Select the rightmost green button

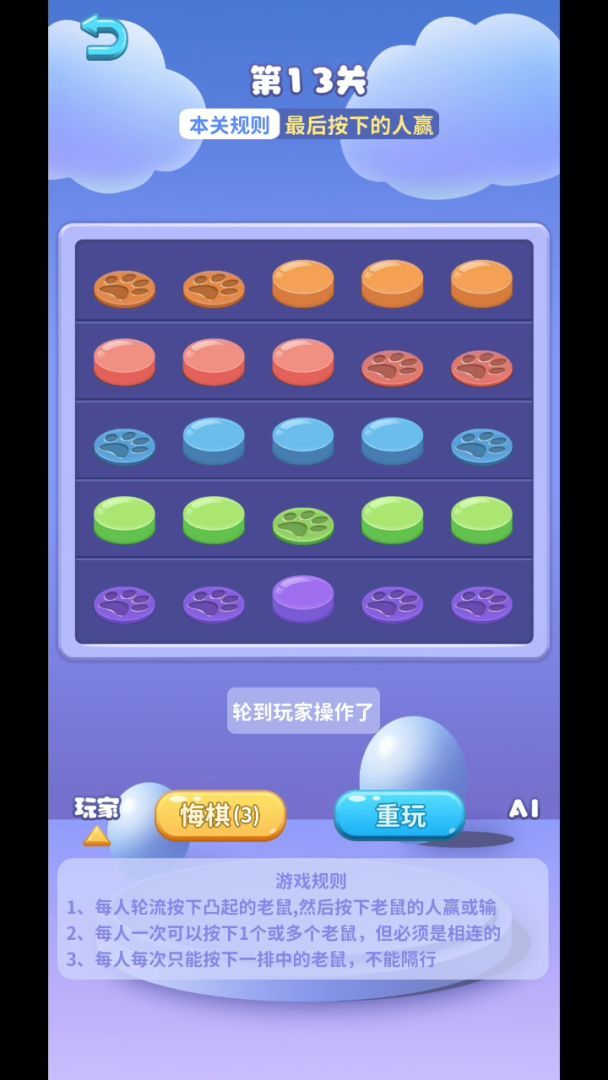[x=481, y=518]
